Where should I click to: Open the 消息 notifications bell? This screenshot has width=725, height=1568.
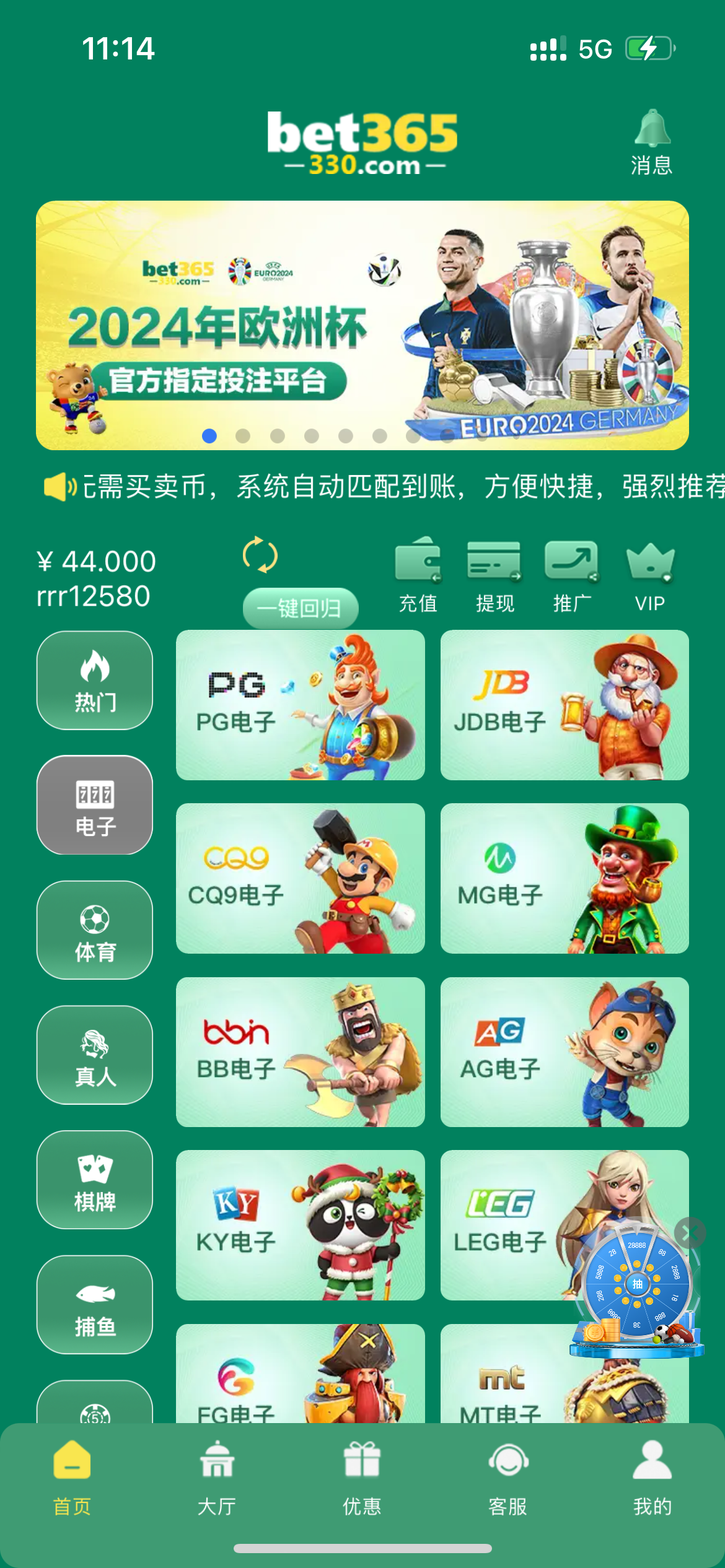point(651,141)
